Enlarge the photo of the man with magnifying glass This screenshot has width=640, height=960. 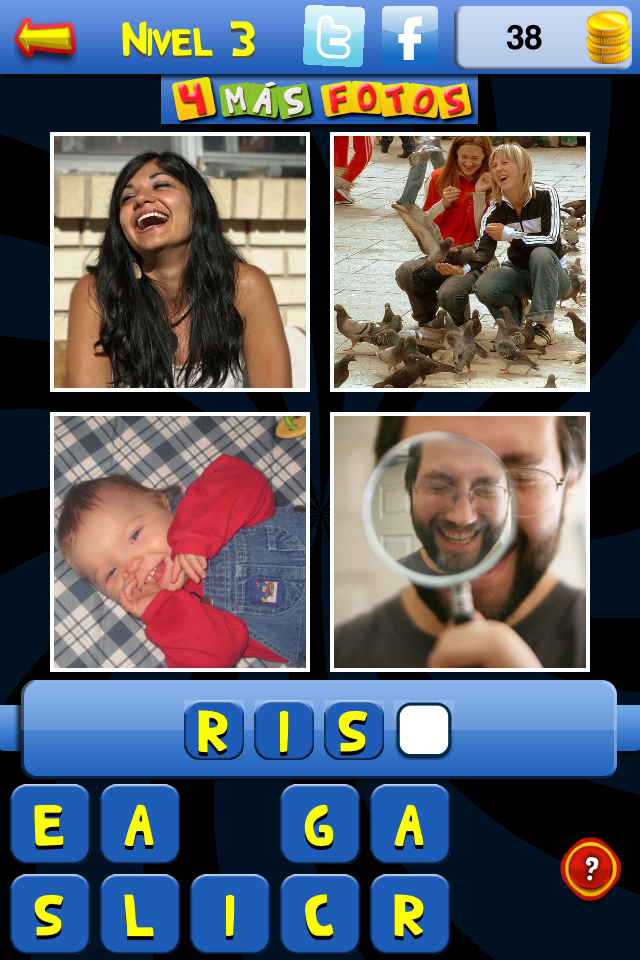(460, 542)
